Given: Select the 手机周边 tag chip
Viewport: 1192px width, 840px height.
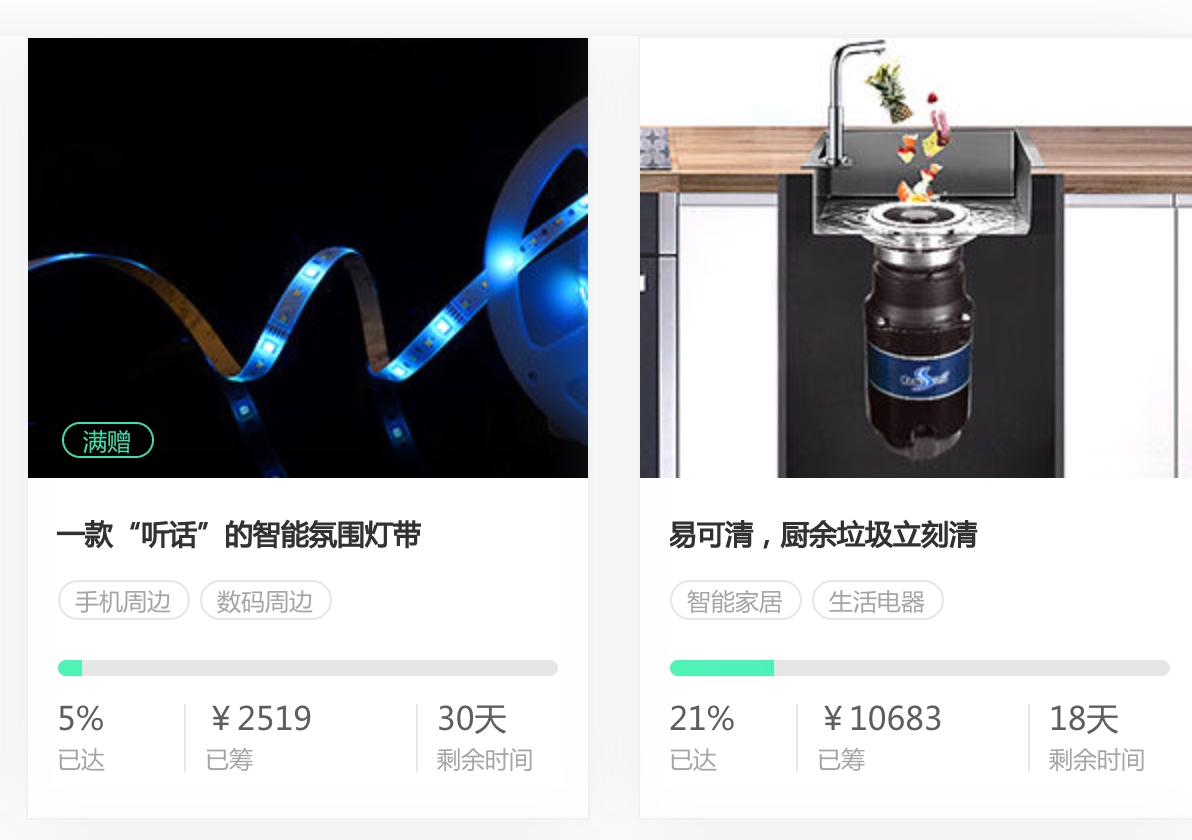Looking at the screenshot, I should pos(123,601).
